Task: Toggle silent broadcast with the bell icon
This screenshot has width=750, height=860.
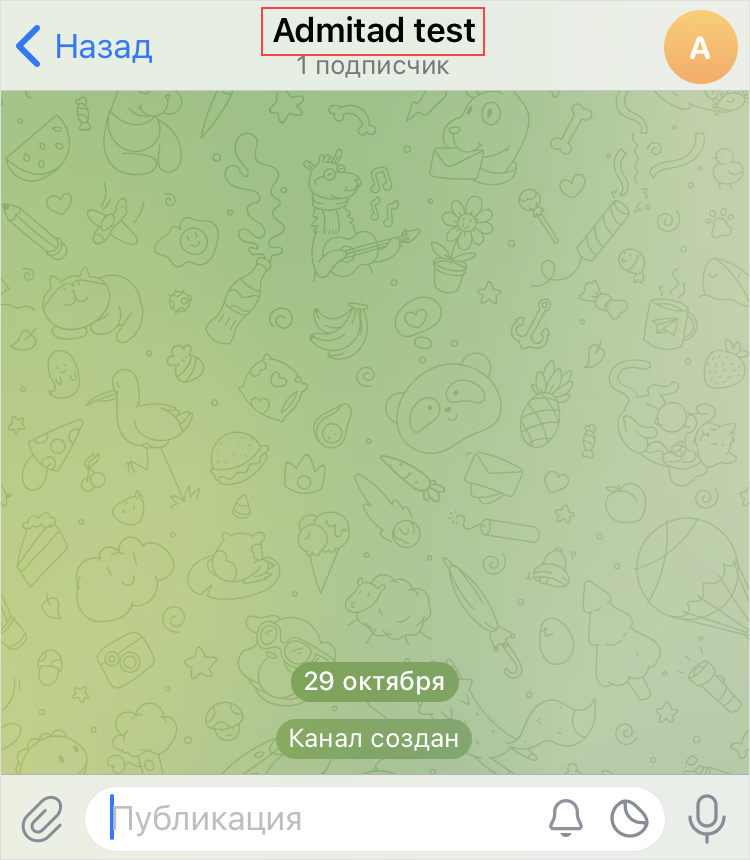Action: coord(566,819)
